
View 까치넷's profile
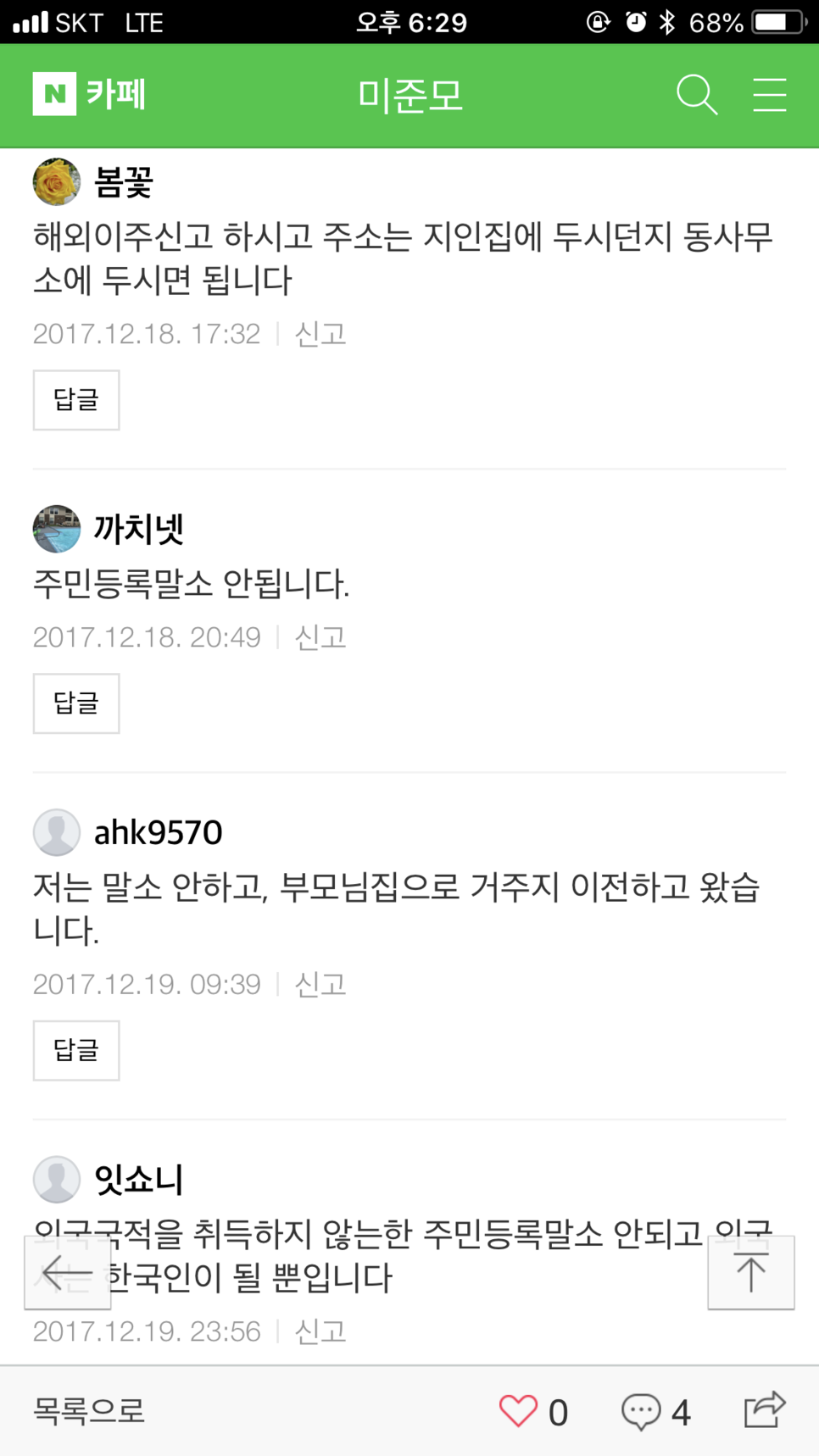point(57,529)
